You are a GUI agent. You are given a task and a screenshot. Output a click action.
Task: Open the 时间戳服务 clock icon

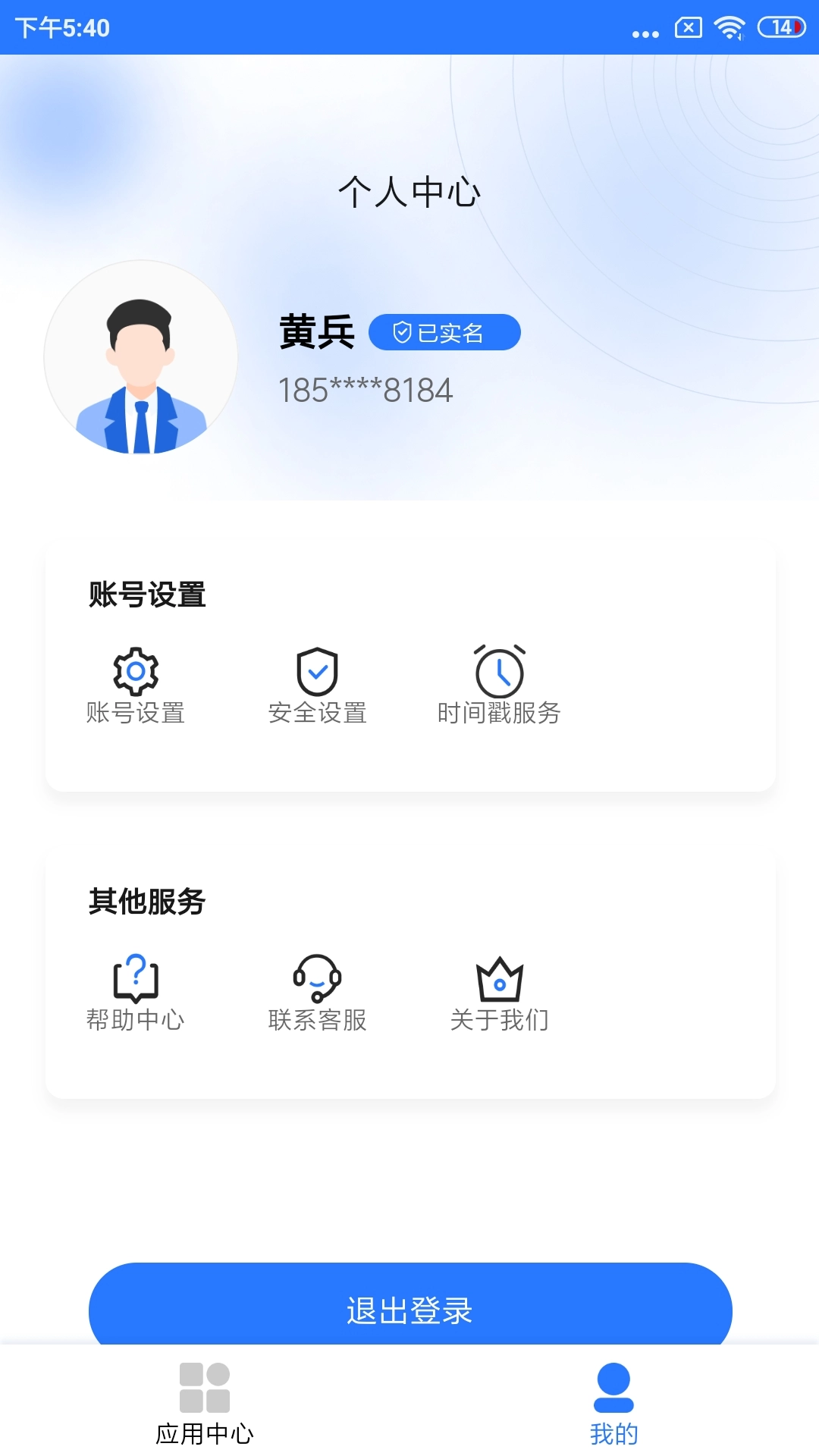pos(499,670)
